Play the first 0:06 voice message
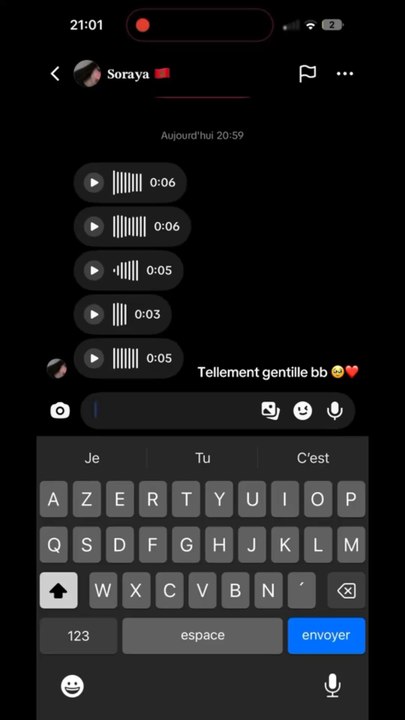This screenshot has width=405, height=720. pos(94,183)
